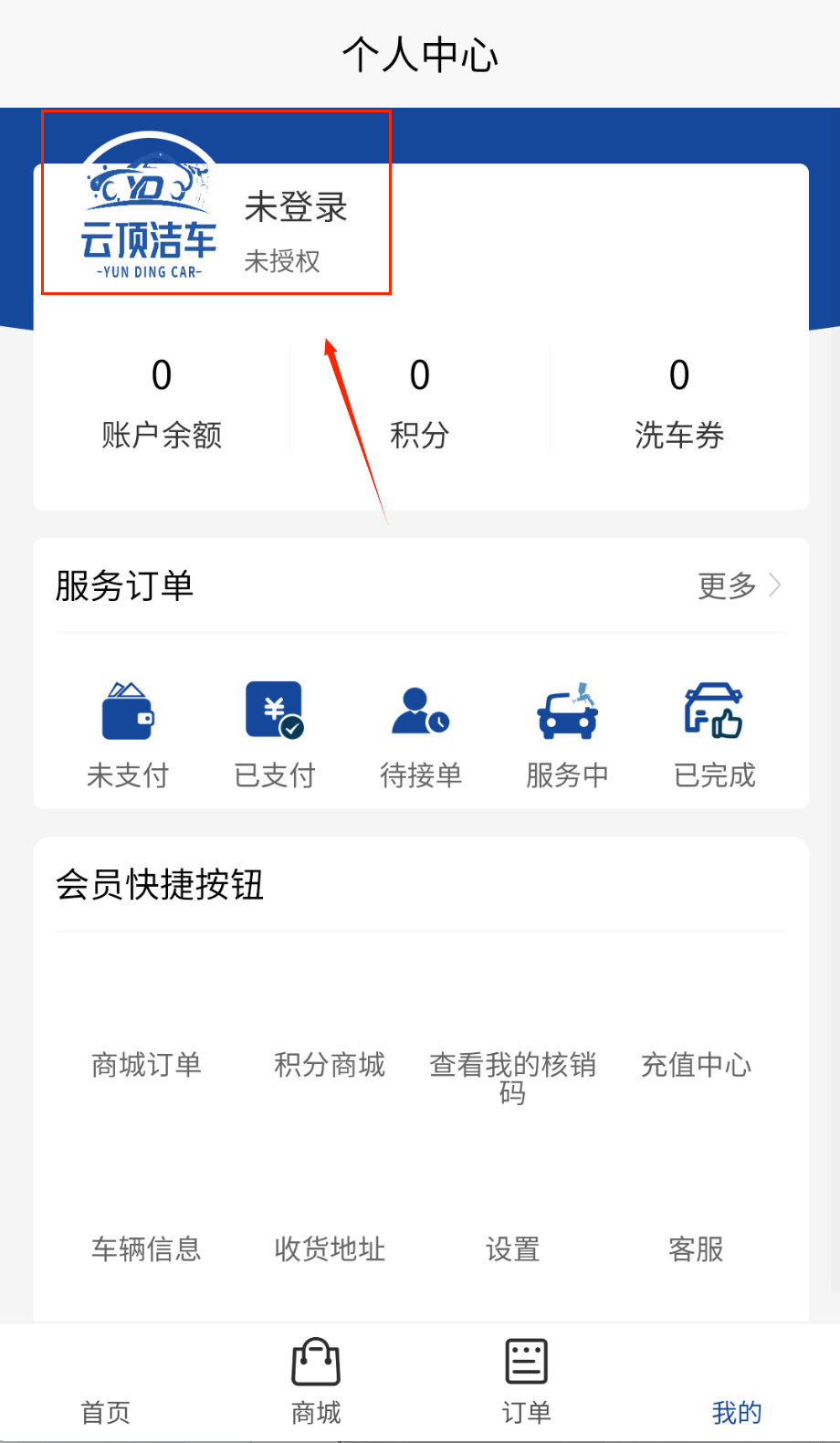This screenshot has width=840, height=1443.
Task: Open 账户余额 account balance
Action: click(x=162, y=402)
